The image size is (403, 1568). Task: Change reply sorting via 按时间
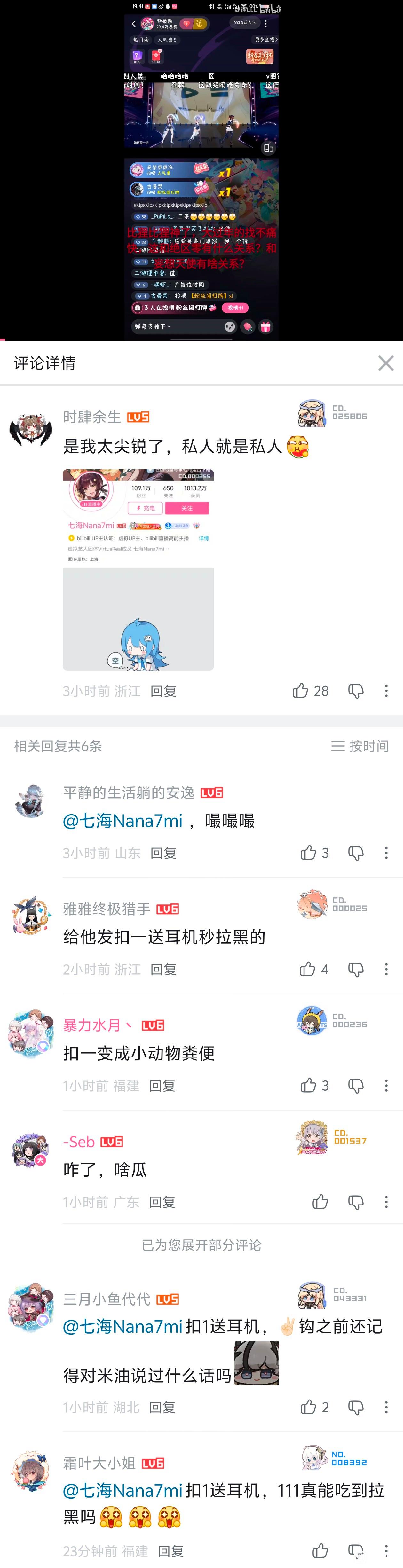(x=359, y=746)
